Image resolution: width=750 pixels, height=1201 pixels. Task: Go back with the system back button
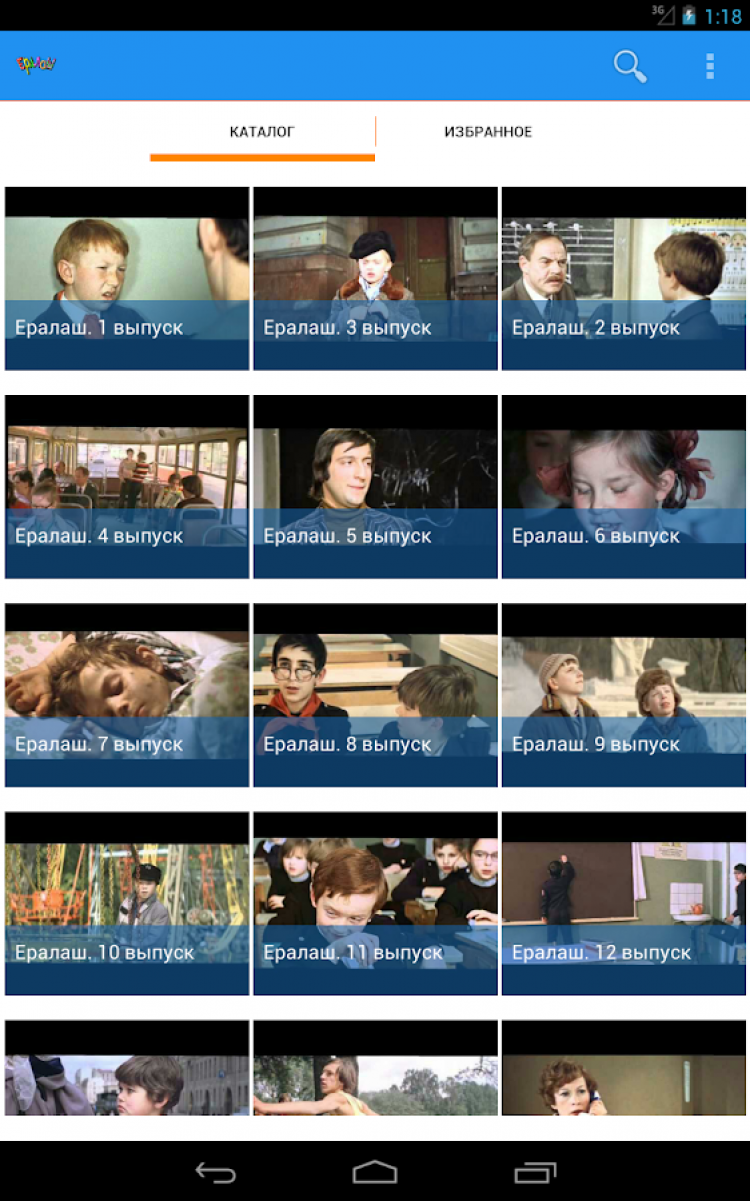point(215,1172)
